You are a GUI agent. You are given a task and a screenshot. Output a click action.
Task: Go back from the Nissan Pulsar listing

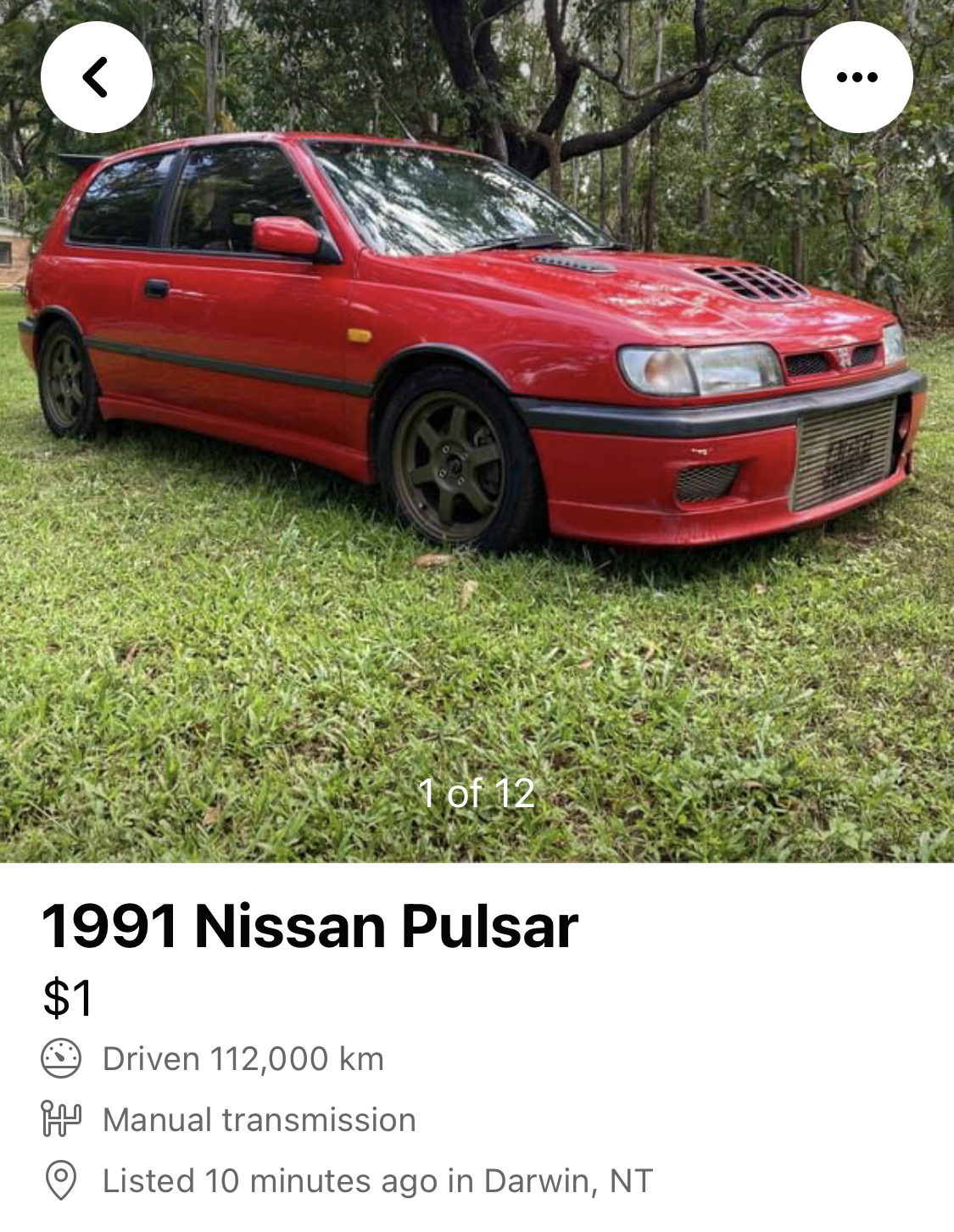(x=96, y=77)
